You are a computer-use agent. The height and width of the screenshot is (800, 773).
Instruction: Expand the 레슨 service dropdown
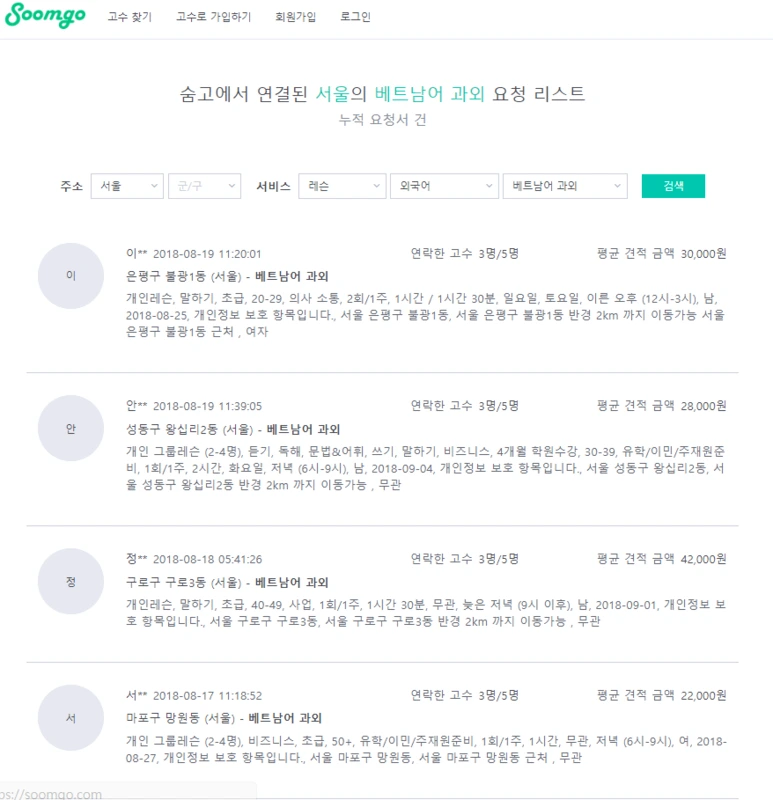(342, 186)
